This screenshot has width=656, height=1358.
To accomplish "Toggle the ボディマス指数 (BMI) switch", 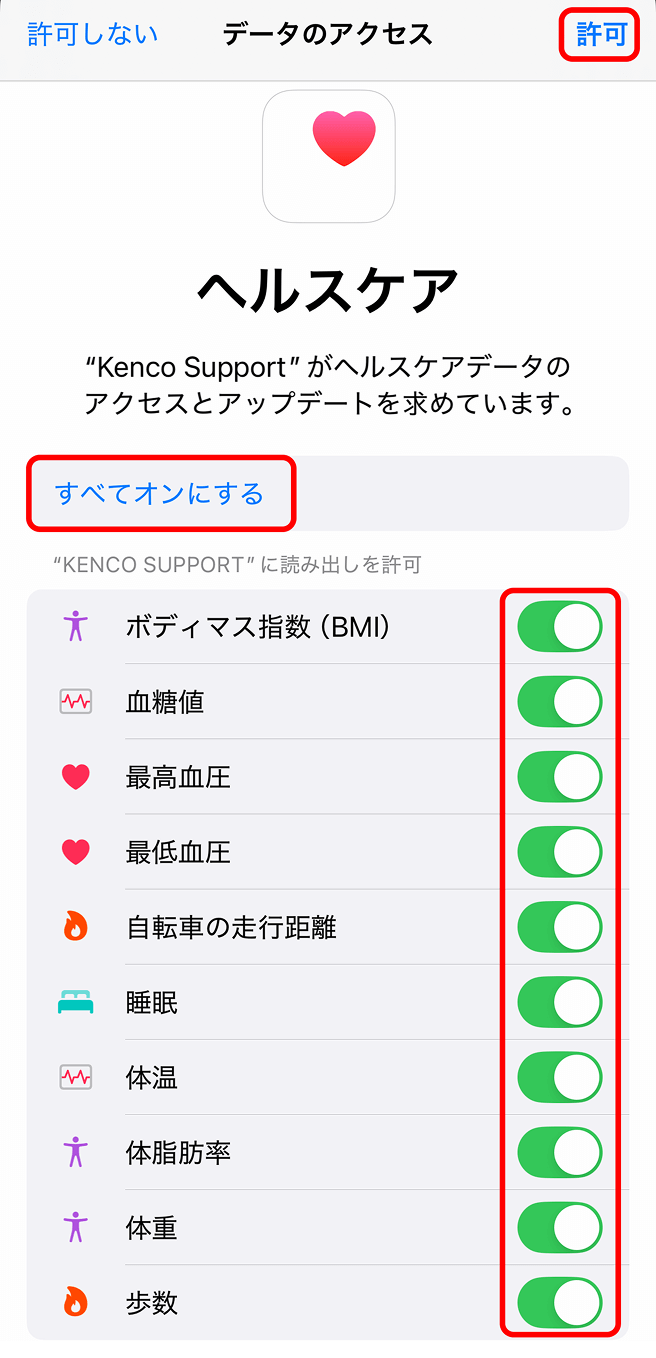I will pos(560,627).
